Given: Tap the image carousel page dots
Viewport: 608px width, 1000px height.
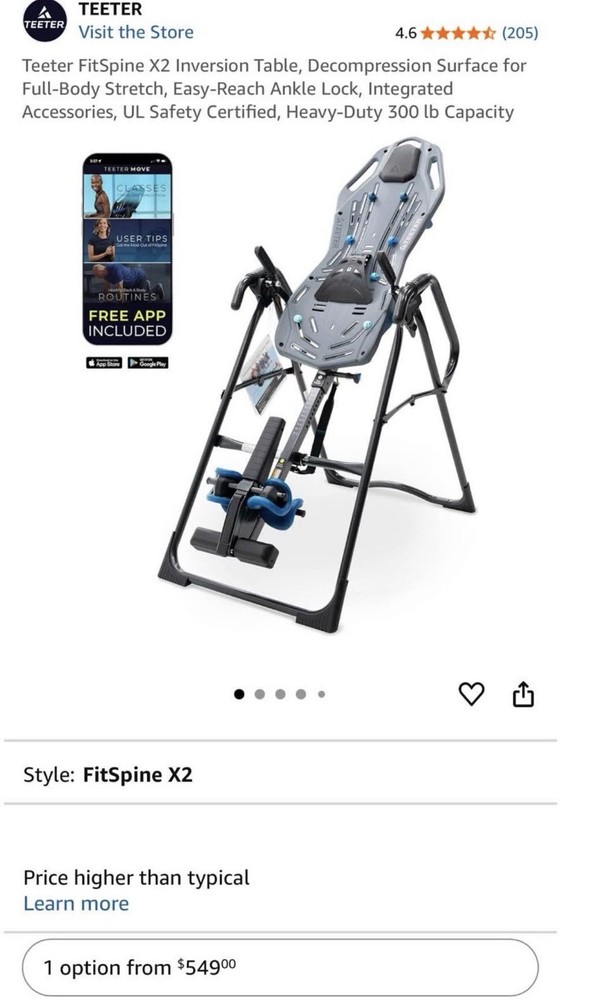Looking at the screenshot, I should pos(280,693).
